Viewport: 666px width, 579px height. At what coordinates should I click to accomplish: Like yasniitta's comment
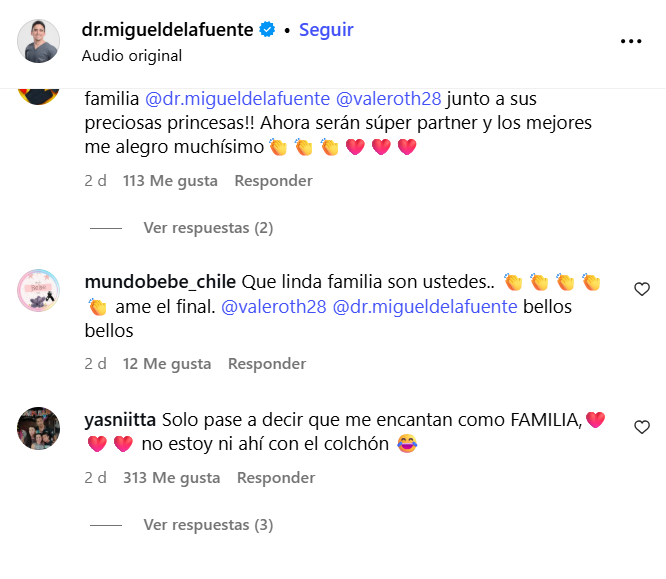(x=642, y=427)
